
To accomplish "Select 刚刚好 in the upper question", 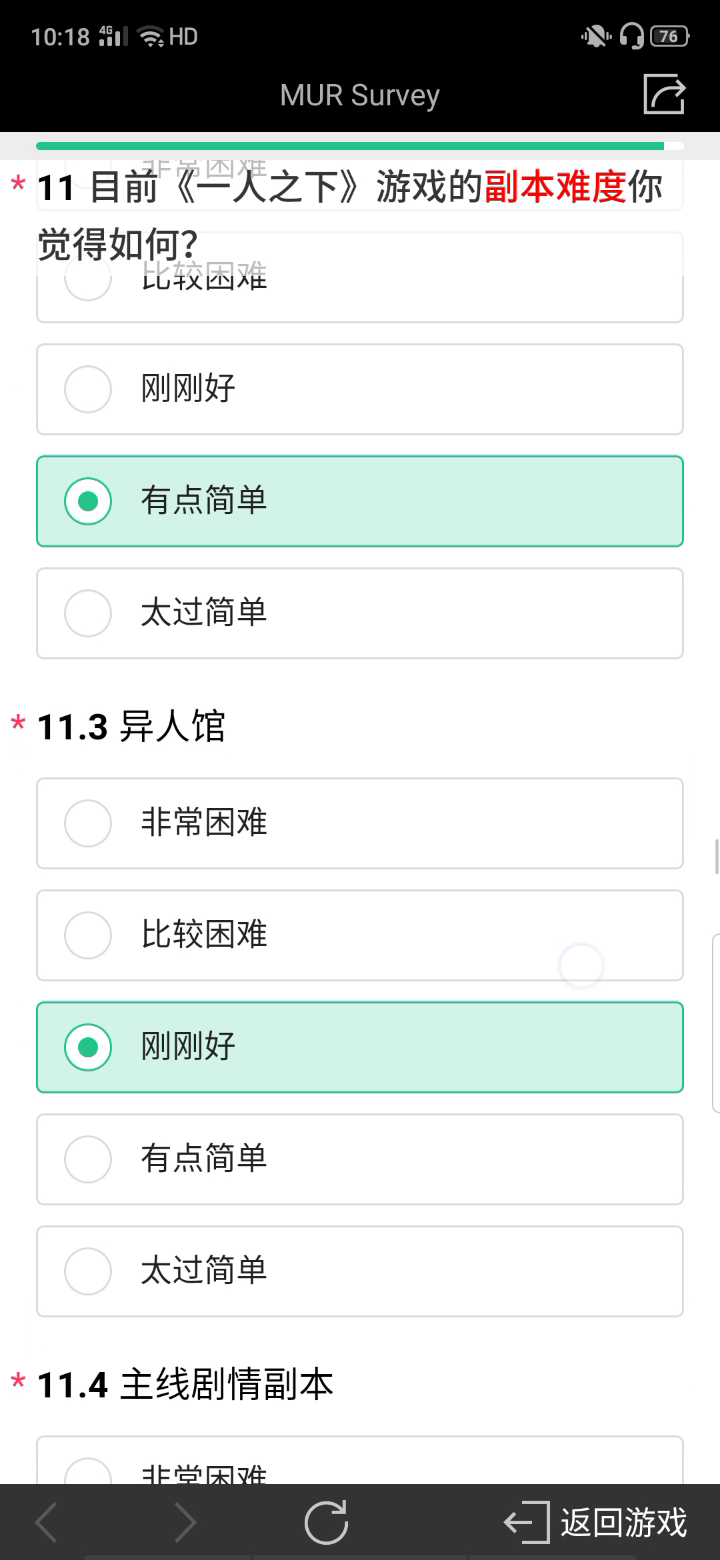I will coord(360,389).
